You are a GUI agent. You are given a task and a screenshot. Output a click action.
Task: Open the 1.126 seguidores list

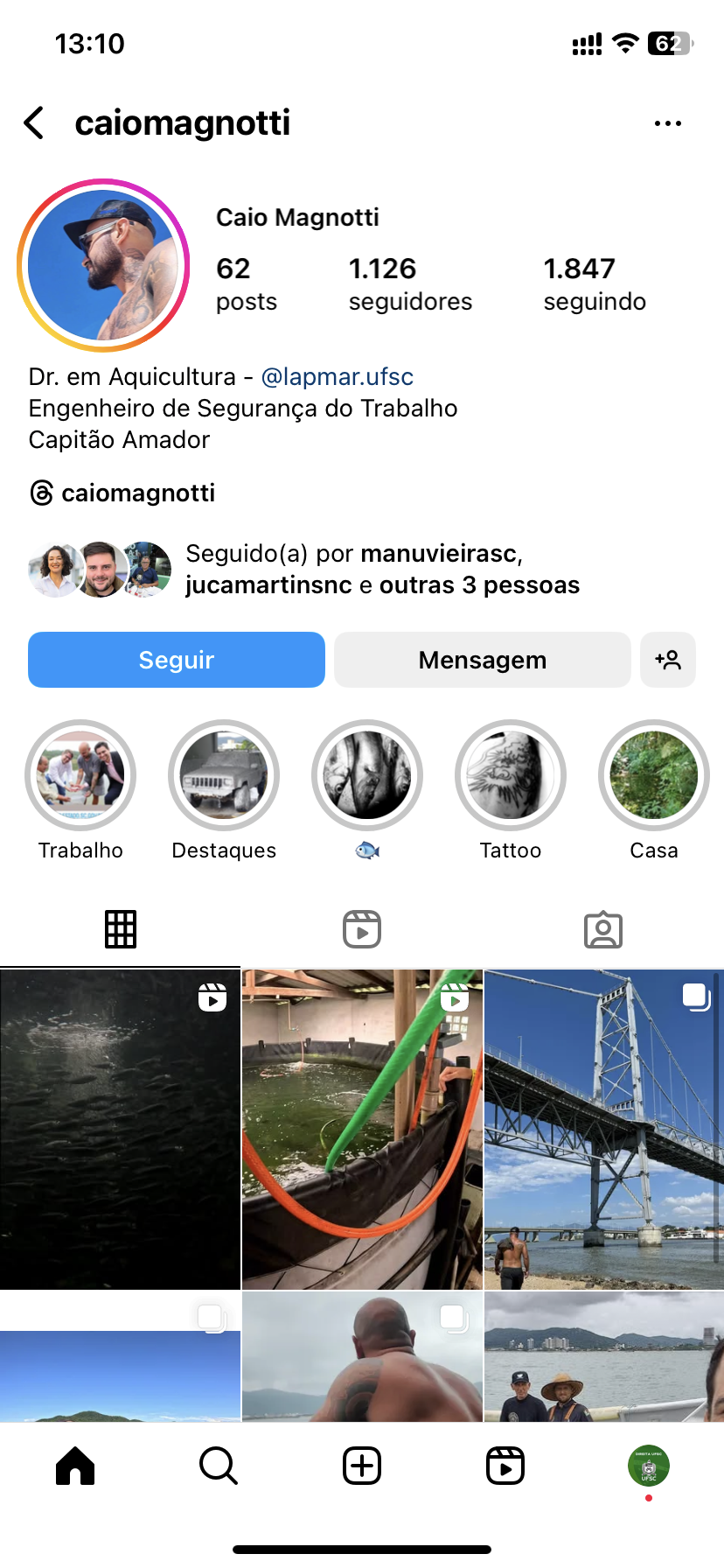click(409, 283)
